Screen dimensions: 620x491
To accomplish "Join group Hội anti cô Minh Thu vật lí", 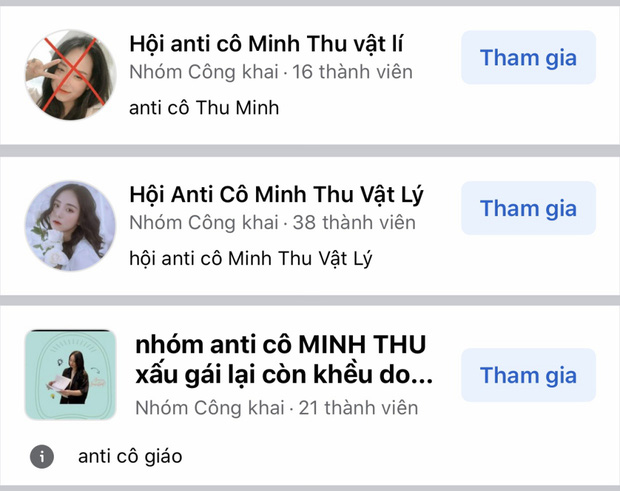I will coord(528,57).
